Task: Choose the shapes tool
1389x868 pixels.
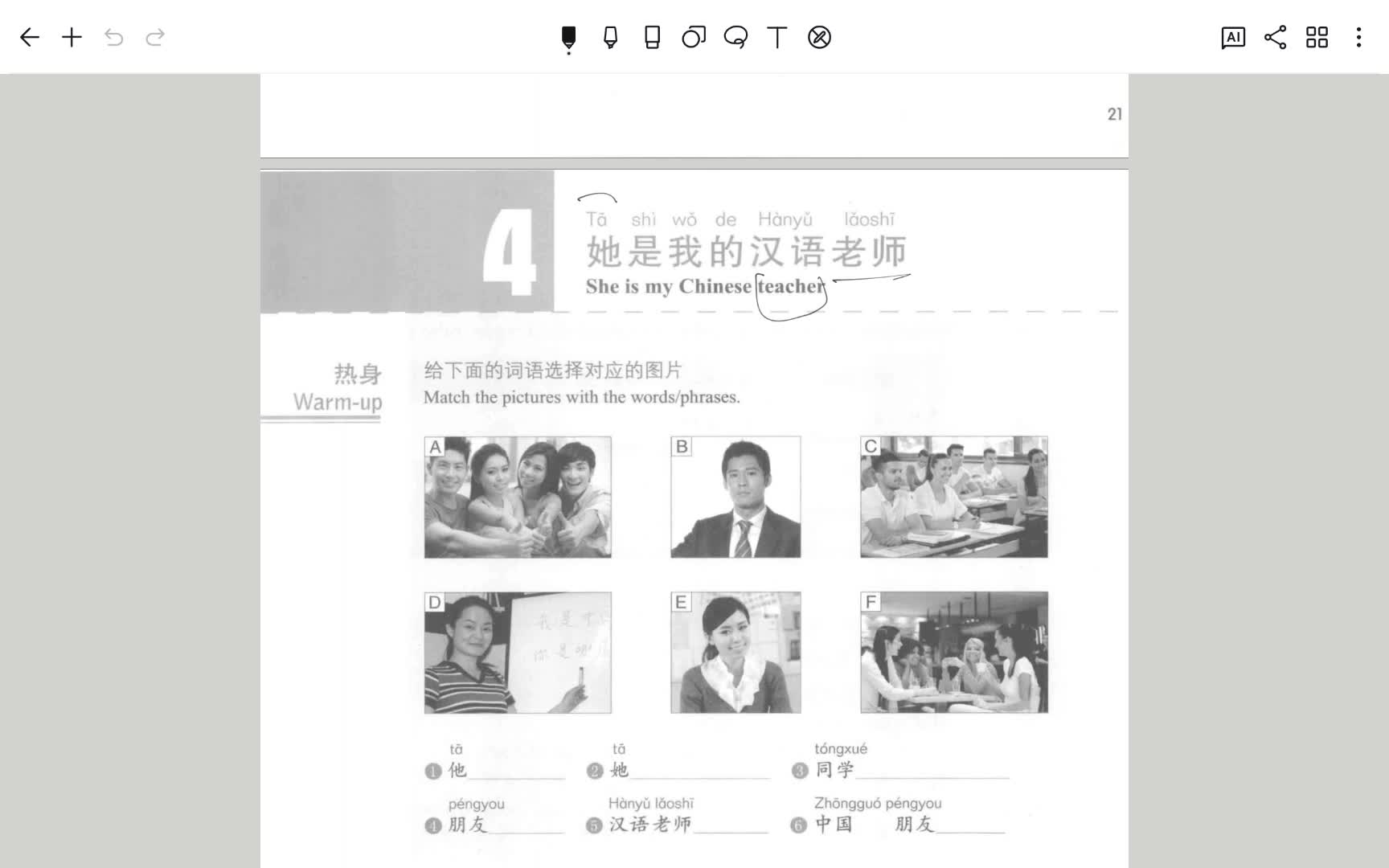Action: pyautogui.click(x=694, y=38)
